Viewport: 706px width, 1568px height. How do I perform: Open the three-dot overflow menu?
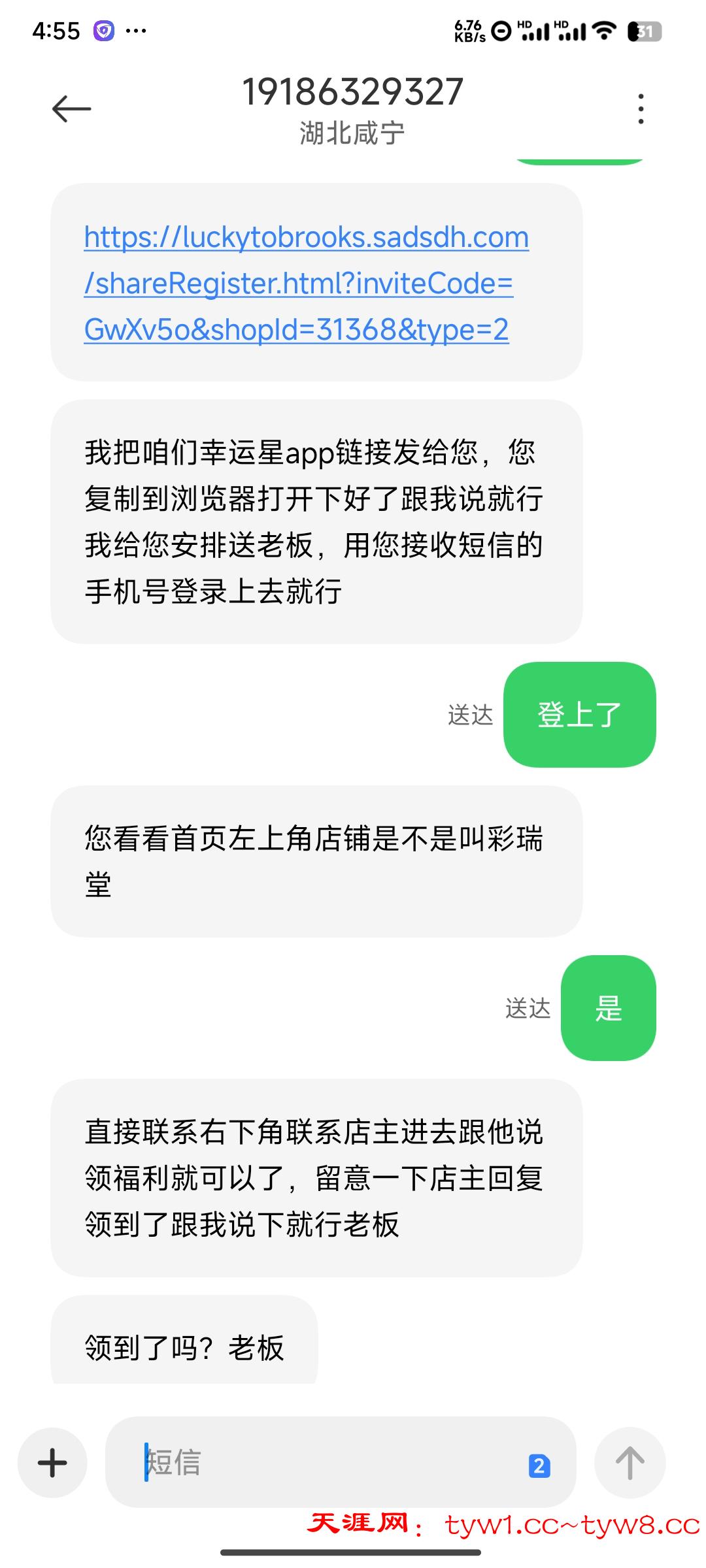tap(641, 108)
